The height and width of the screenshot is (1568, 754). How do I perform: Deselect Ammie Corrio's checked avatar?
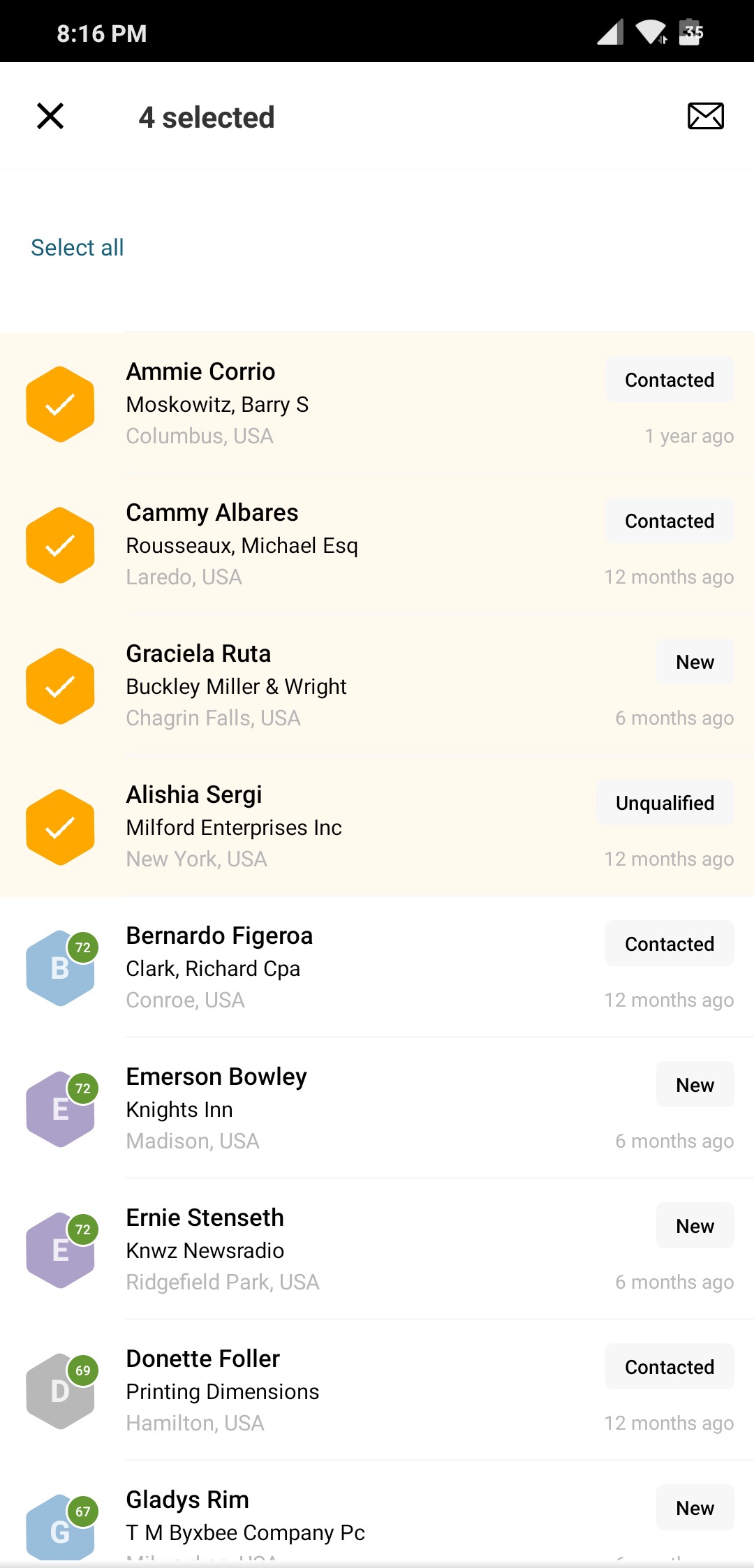[59, 404]
